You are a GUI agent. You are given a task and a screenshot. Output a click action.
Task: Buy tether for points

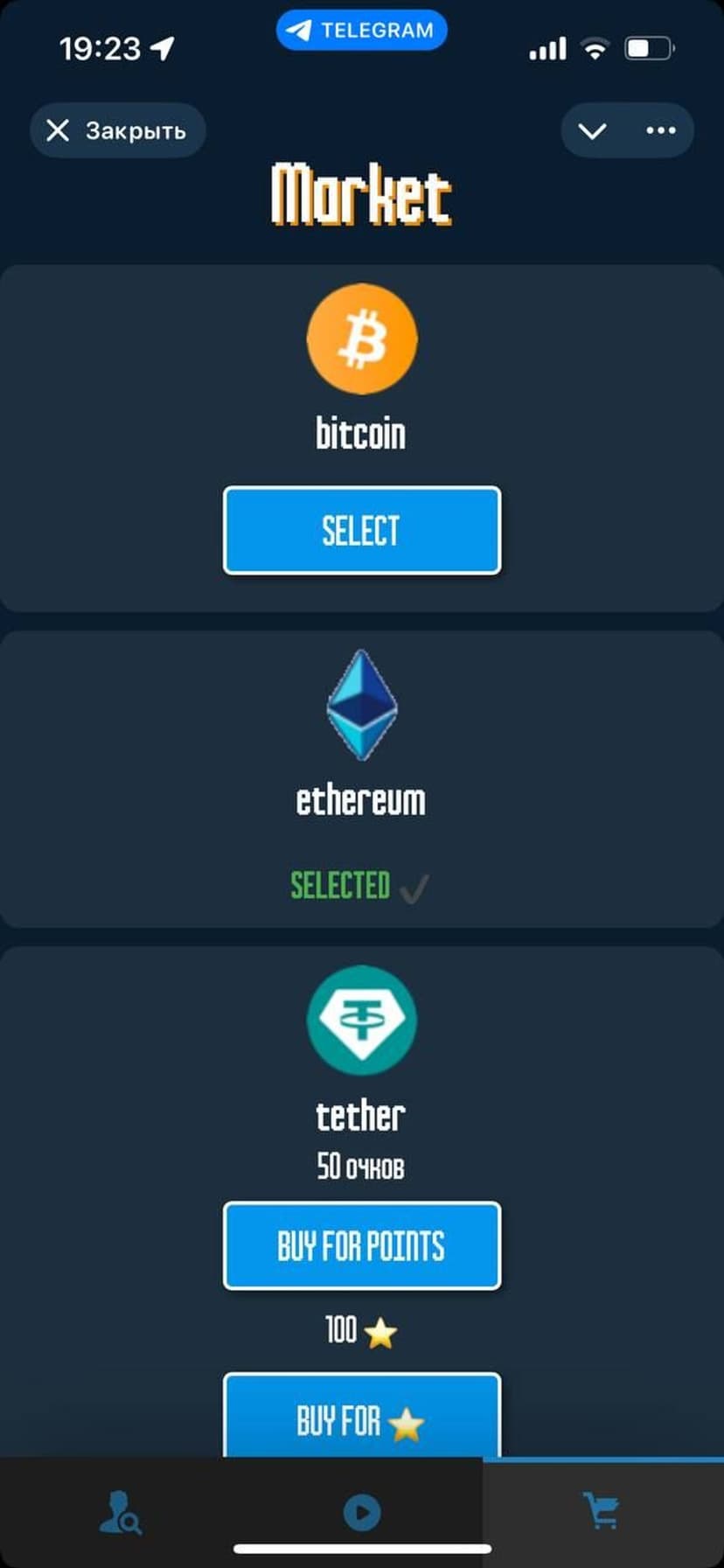tap(362, 1245)
